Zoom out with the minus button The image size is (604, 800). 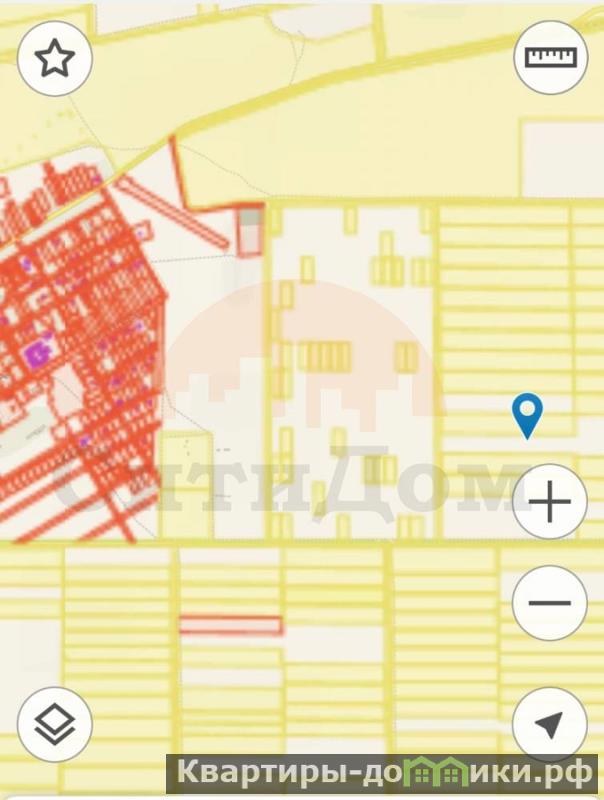click(549, 603)
